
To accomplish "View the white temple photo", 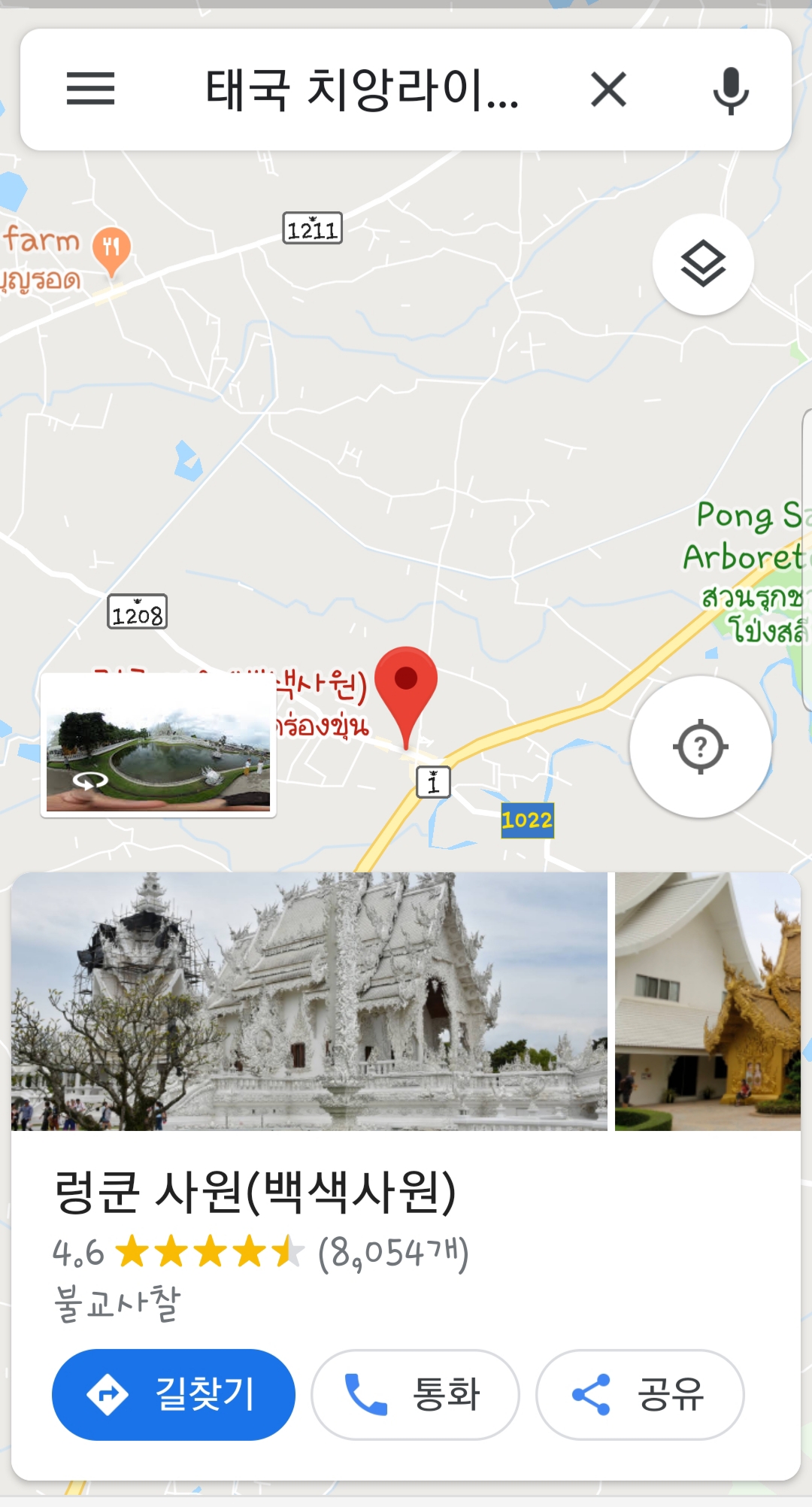I will (309, 1001).
